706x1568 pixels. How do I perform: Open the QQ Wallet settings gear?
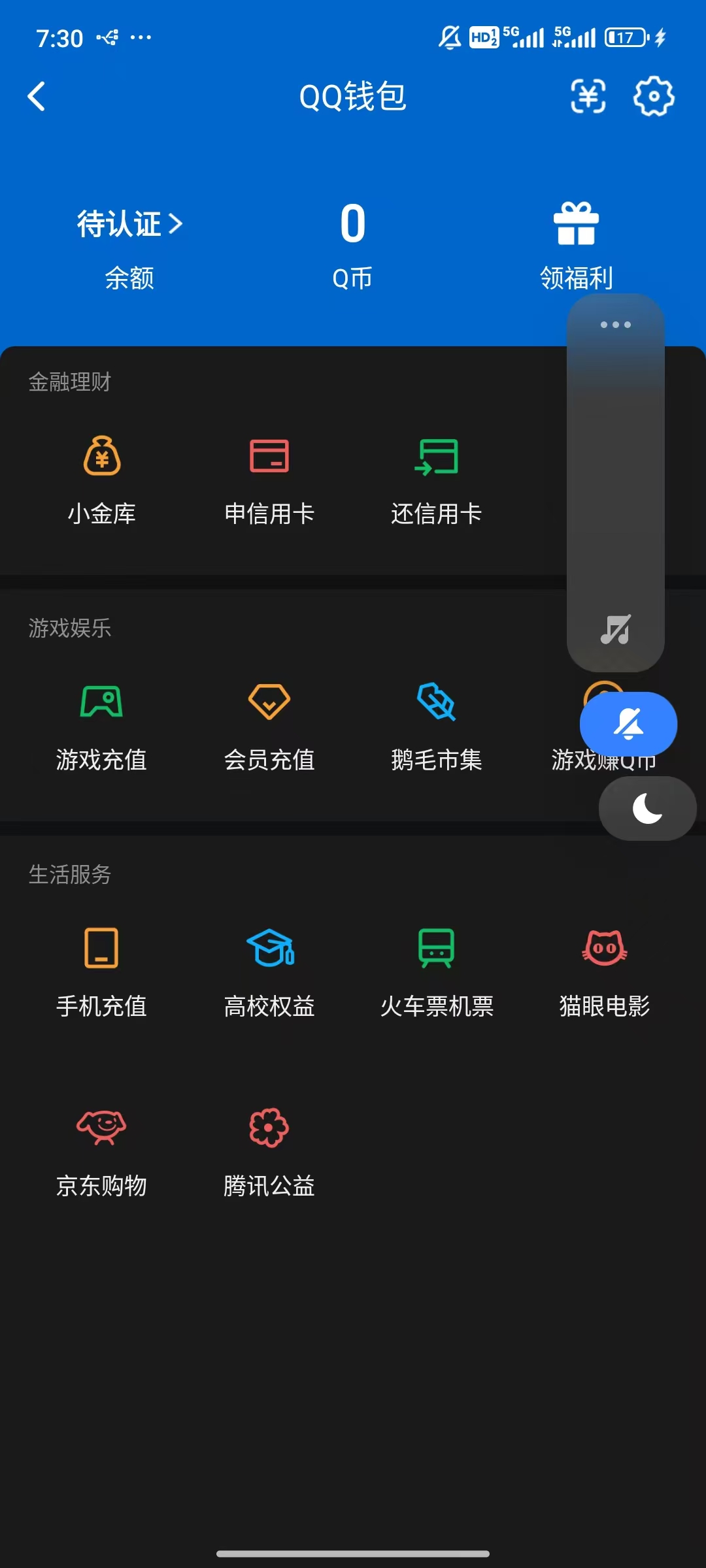(x=652, y=97)
